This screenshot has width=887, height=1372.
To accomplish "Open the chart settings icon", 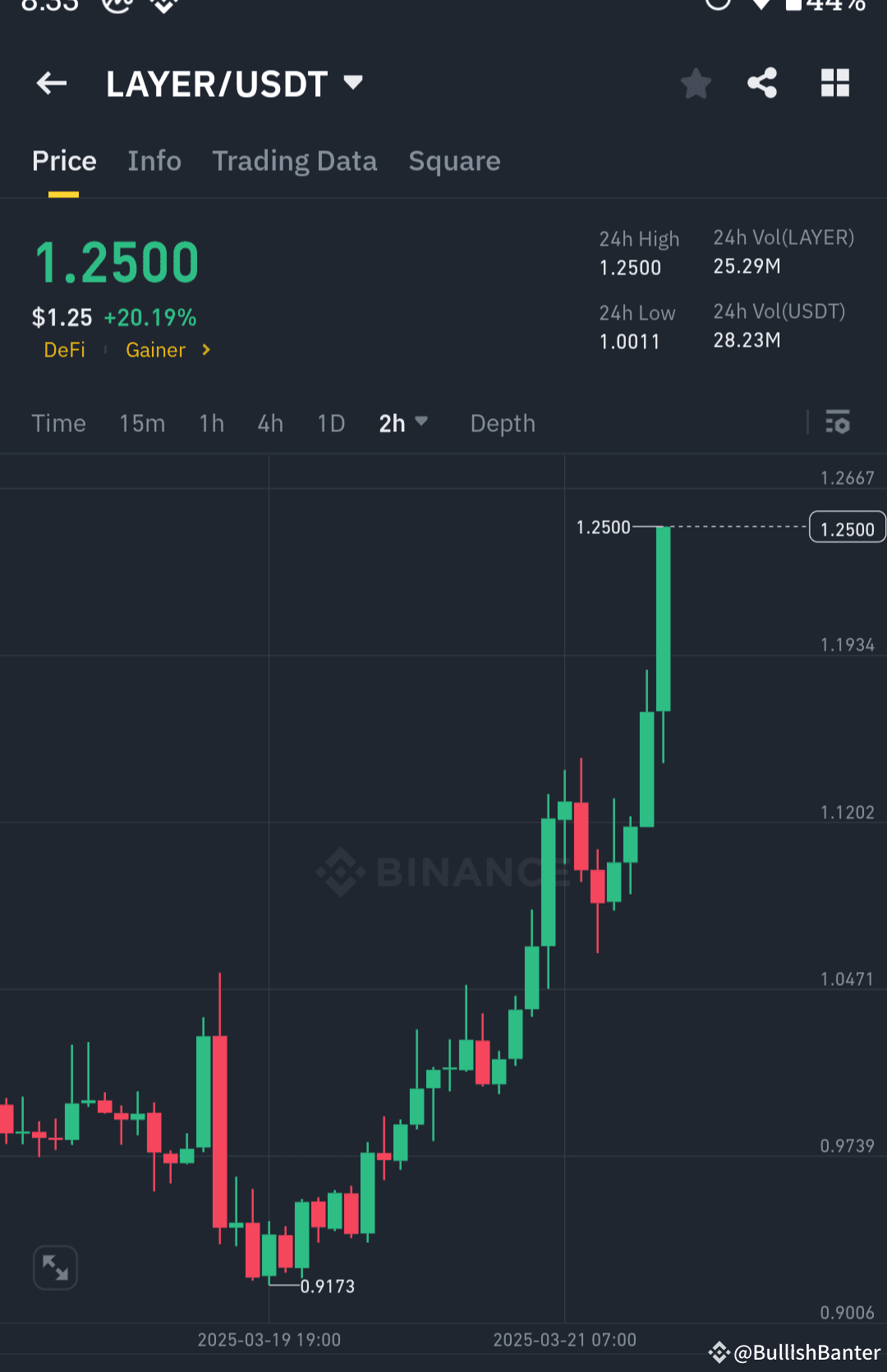I will click(838, 422).
